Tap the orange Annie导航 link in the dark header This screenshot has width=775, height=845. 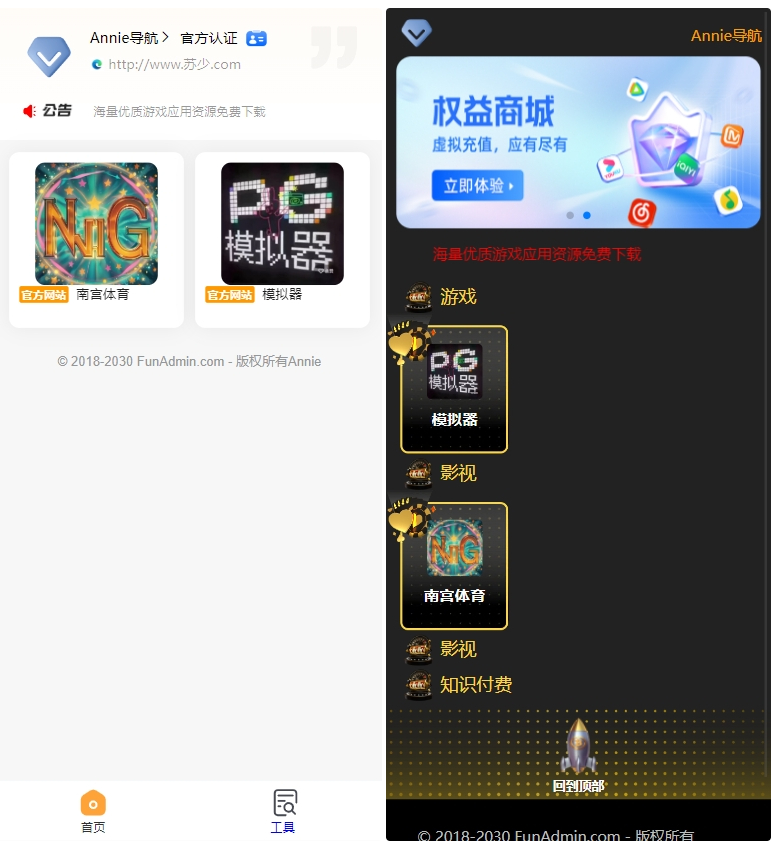725,36
